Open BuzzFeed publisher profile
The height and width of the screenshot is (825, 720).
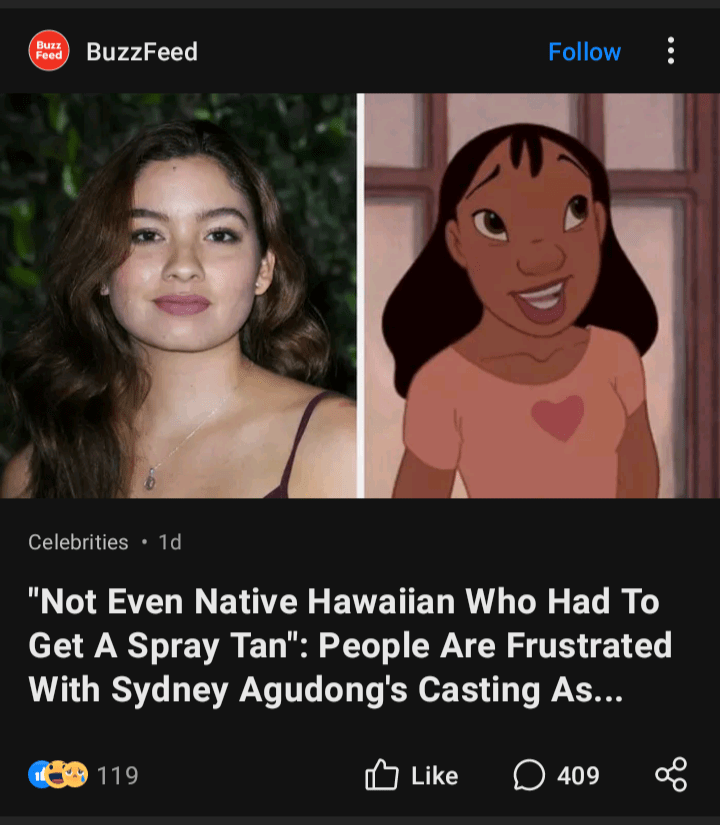pos(141,52)
